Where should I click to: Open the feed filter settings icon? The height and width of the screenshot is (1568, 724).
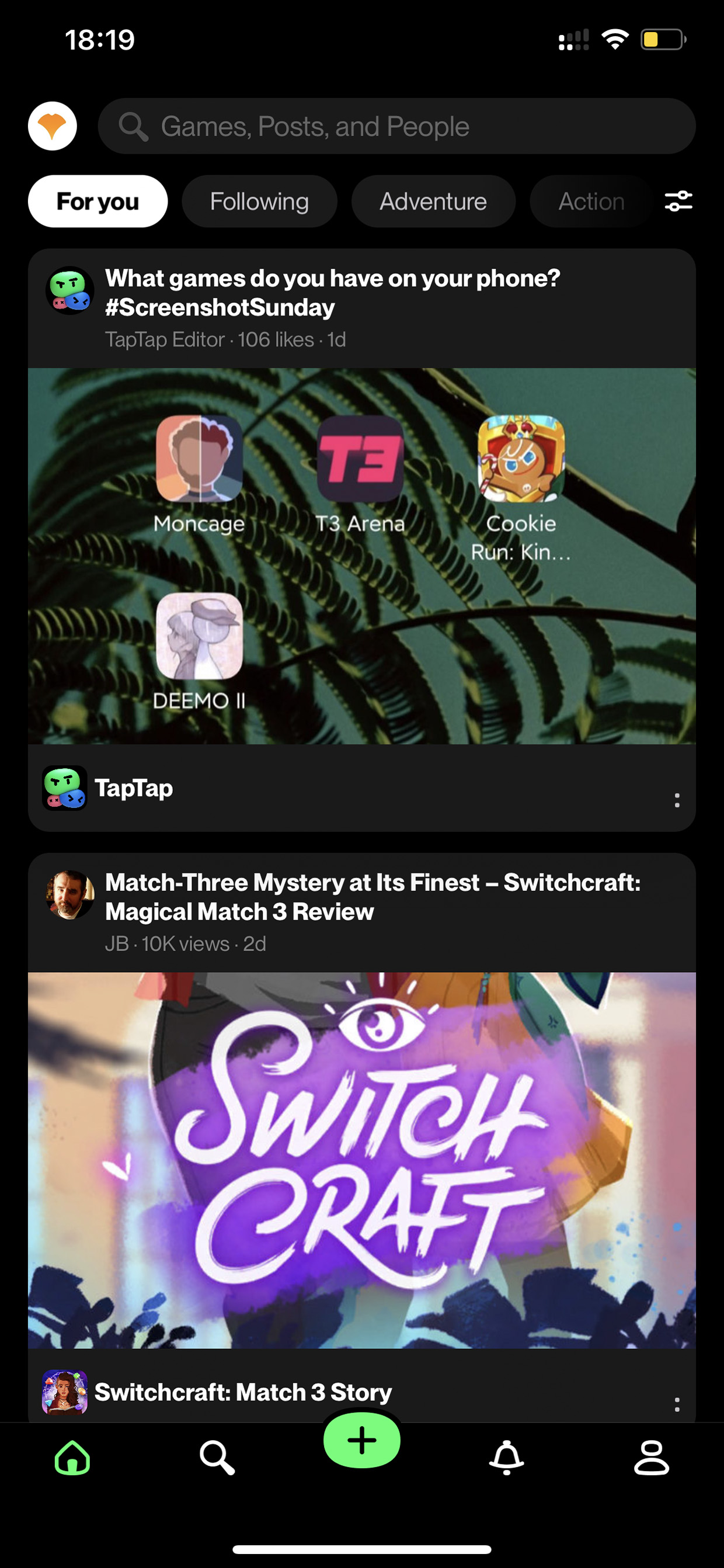click(678, 202)
